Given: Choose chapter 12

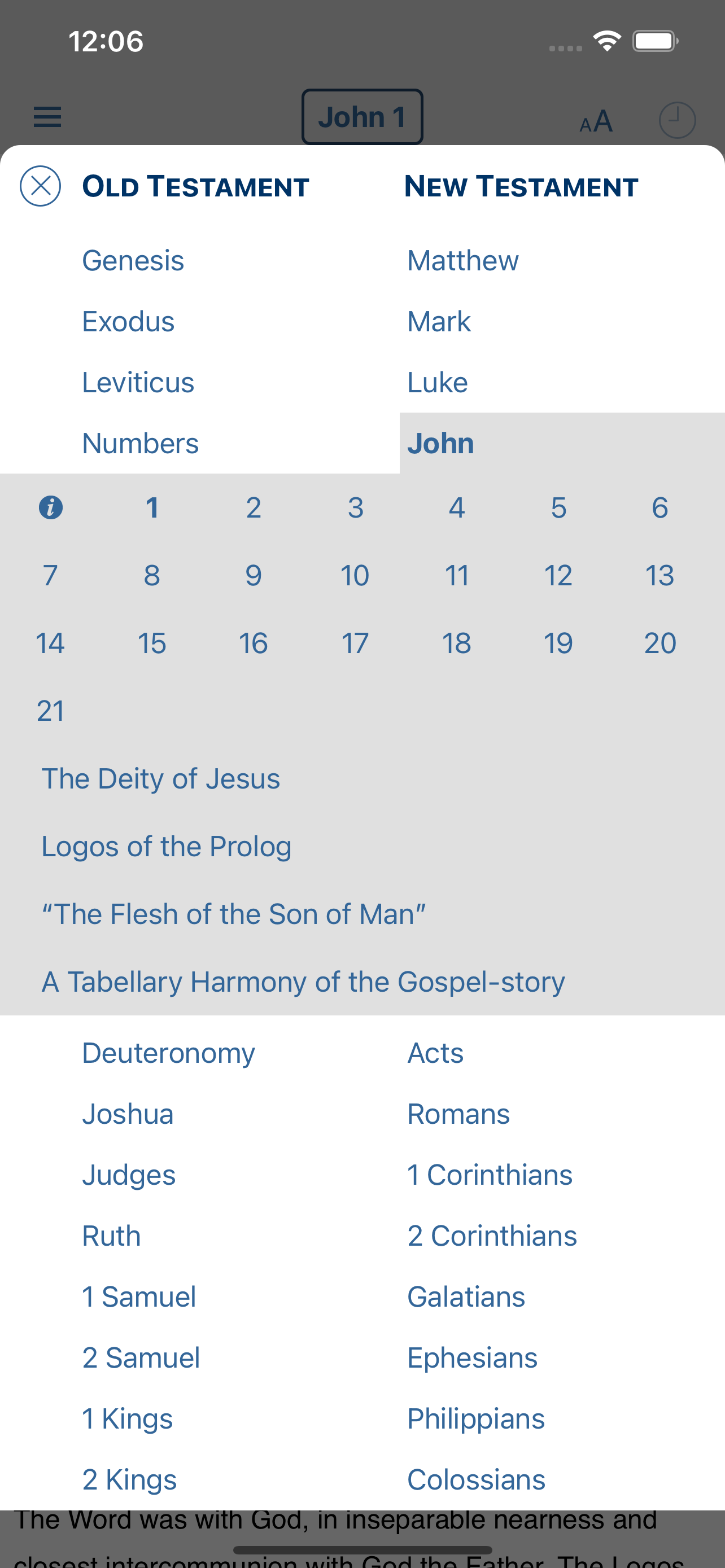Looking at the screenshot, I should 558,575.
